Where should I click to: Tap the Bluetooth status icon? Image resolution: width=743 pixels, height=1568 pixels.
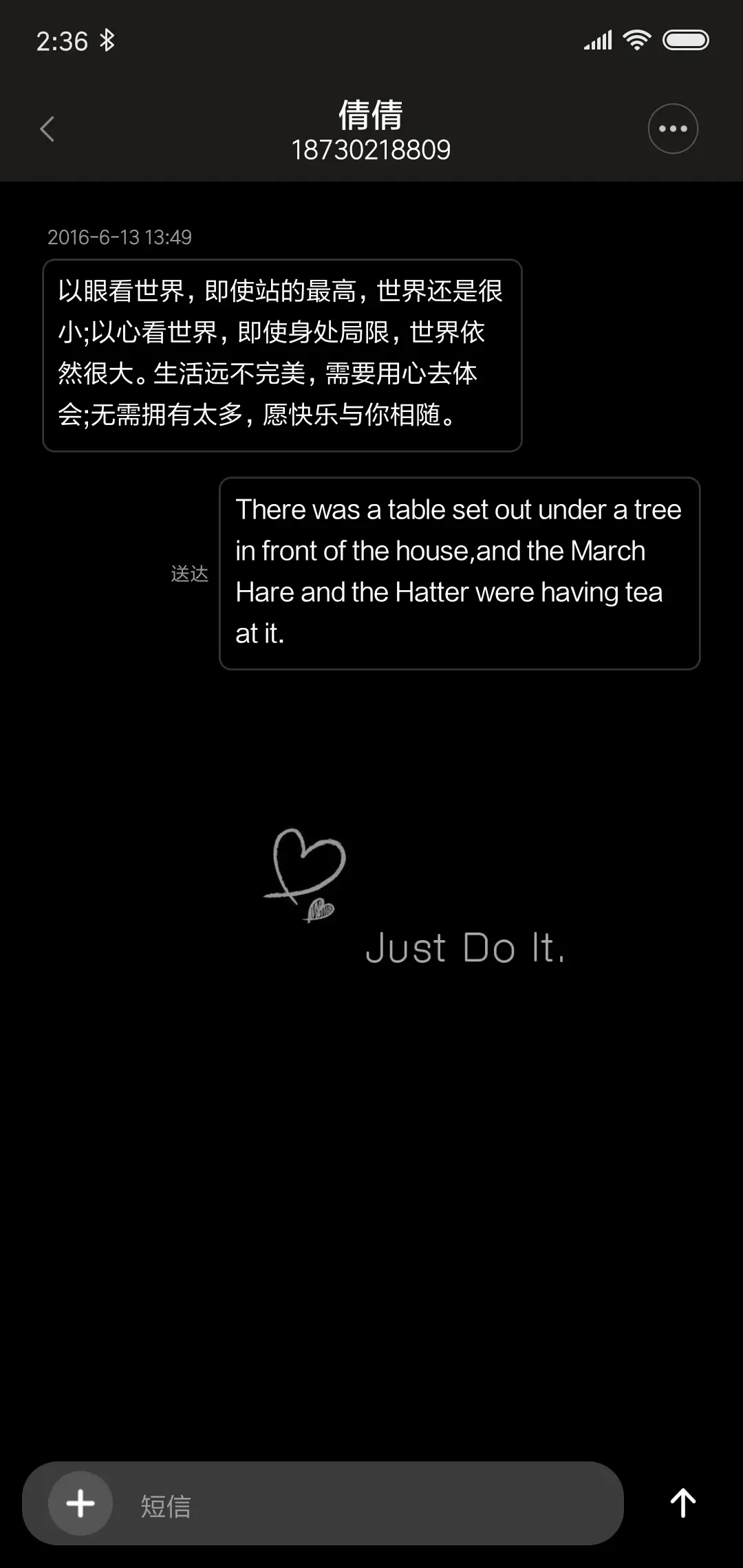[x=107, y=39]
